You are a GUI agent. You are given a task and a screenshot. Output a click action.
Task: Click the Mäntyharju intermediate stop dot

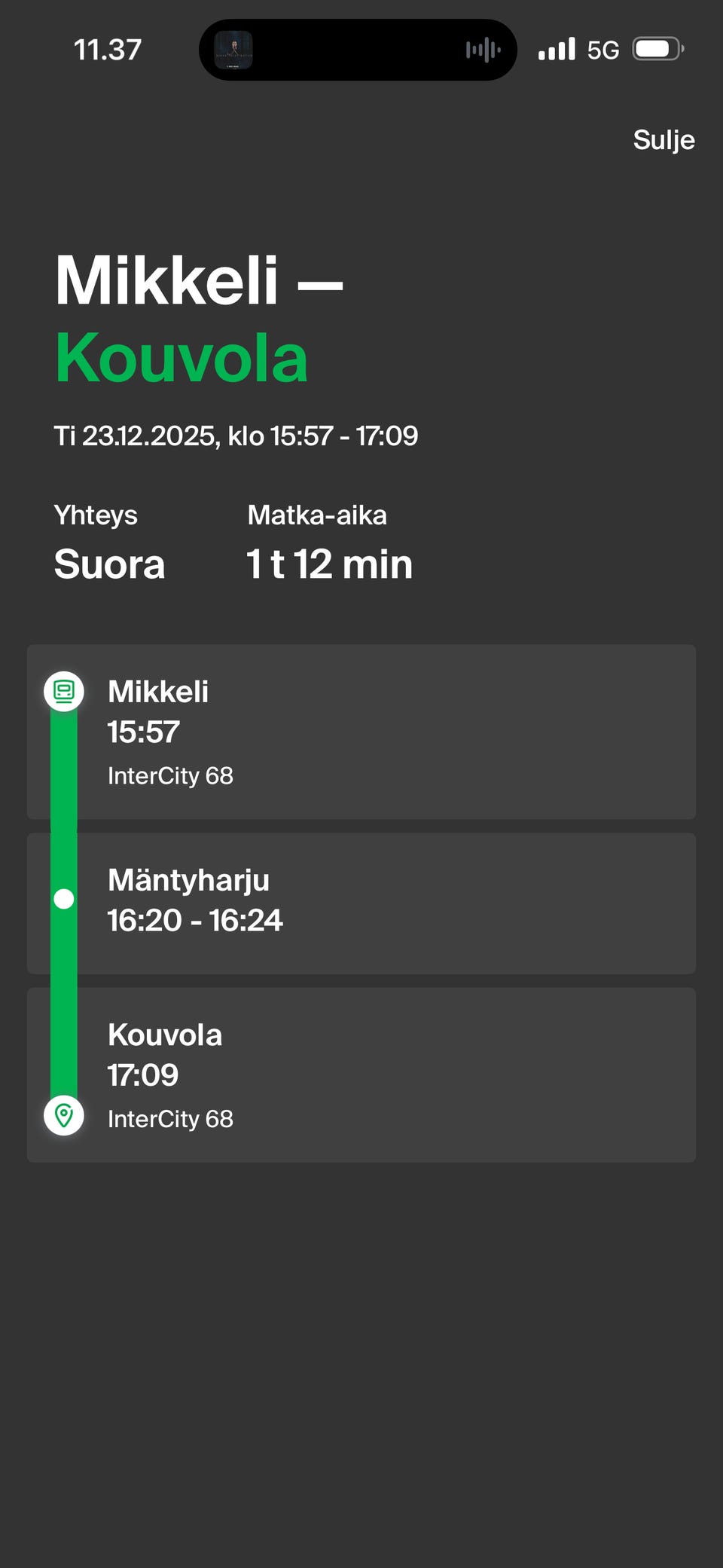[63, 897]
